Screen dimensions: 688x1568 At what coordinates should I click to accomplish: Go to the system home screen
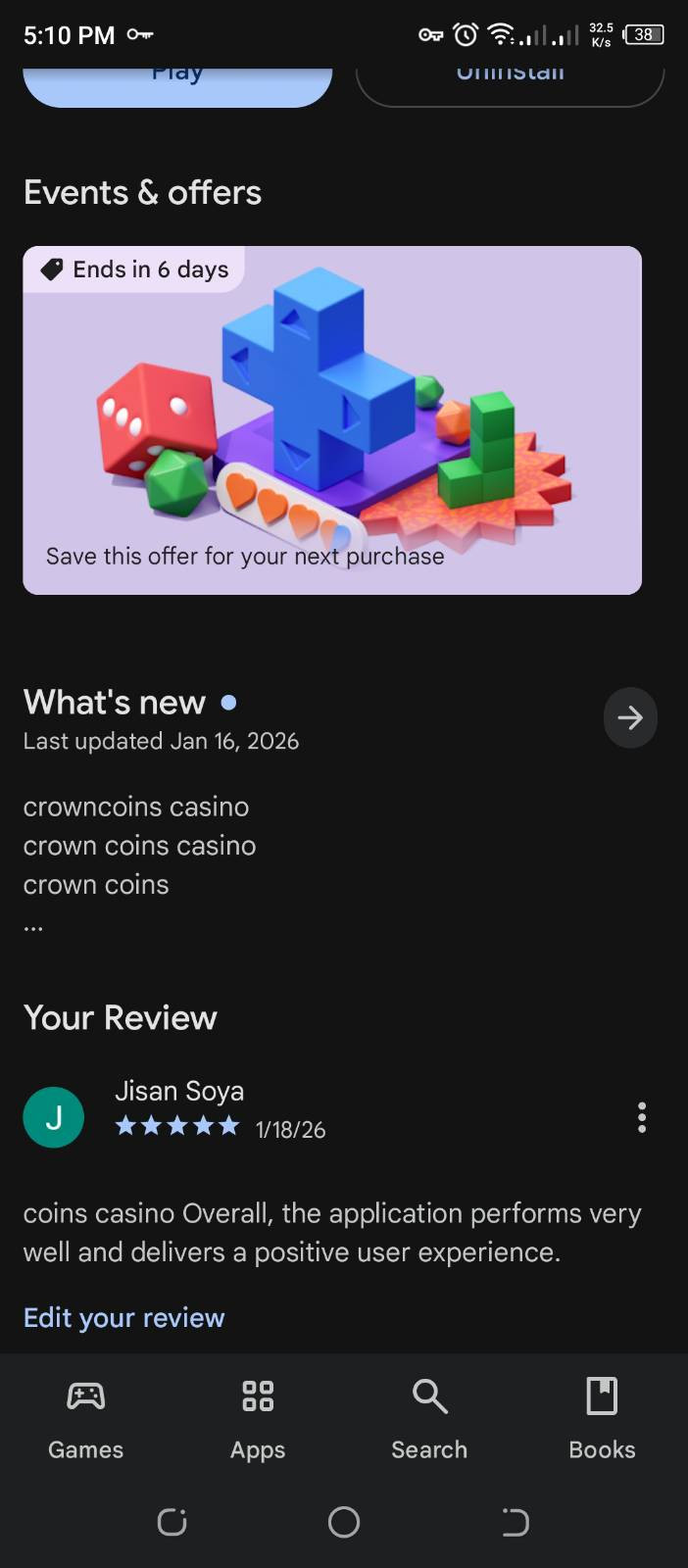tap(344, 1522)
